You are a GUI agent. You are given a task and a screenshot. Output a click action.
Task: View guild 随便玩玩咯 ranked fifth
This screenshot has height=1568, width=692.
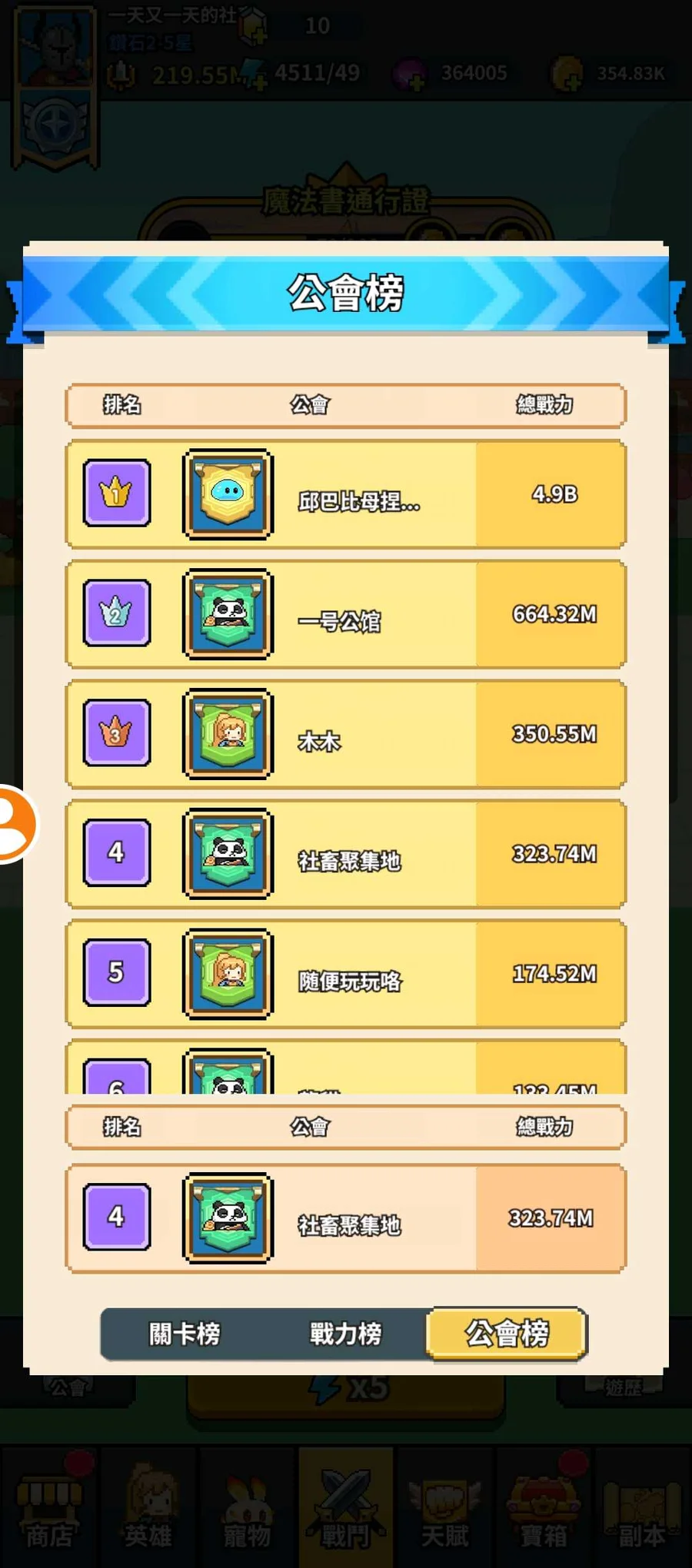[x=345, y=974]
